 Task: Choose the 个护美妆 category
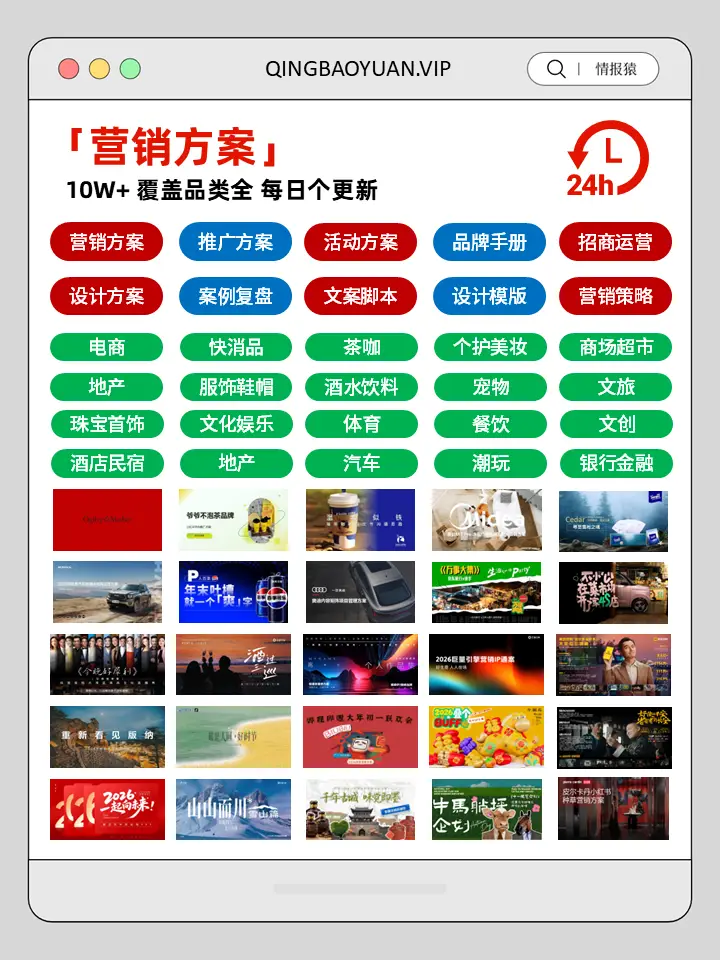pos(488,348)
